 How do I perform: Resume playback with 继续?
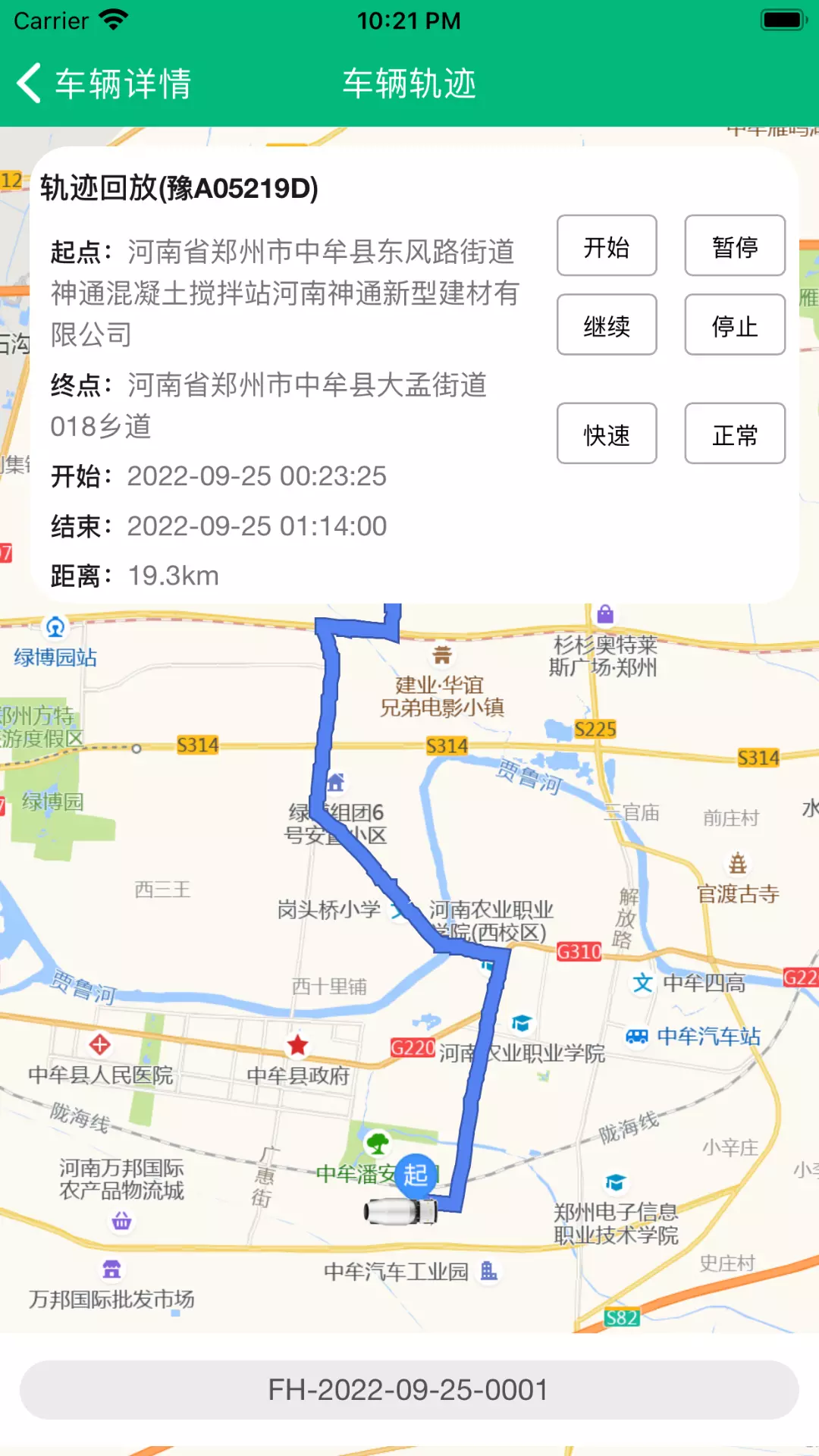(607, 325)
